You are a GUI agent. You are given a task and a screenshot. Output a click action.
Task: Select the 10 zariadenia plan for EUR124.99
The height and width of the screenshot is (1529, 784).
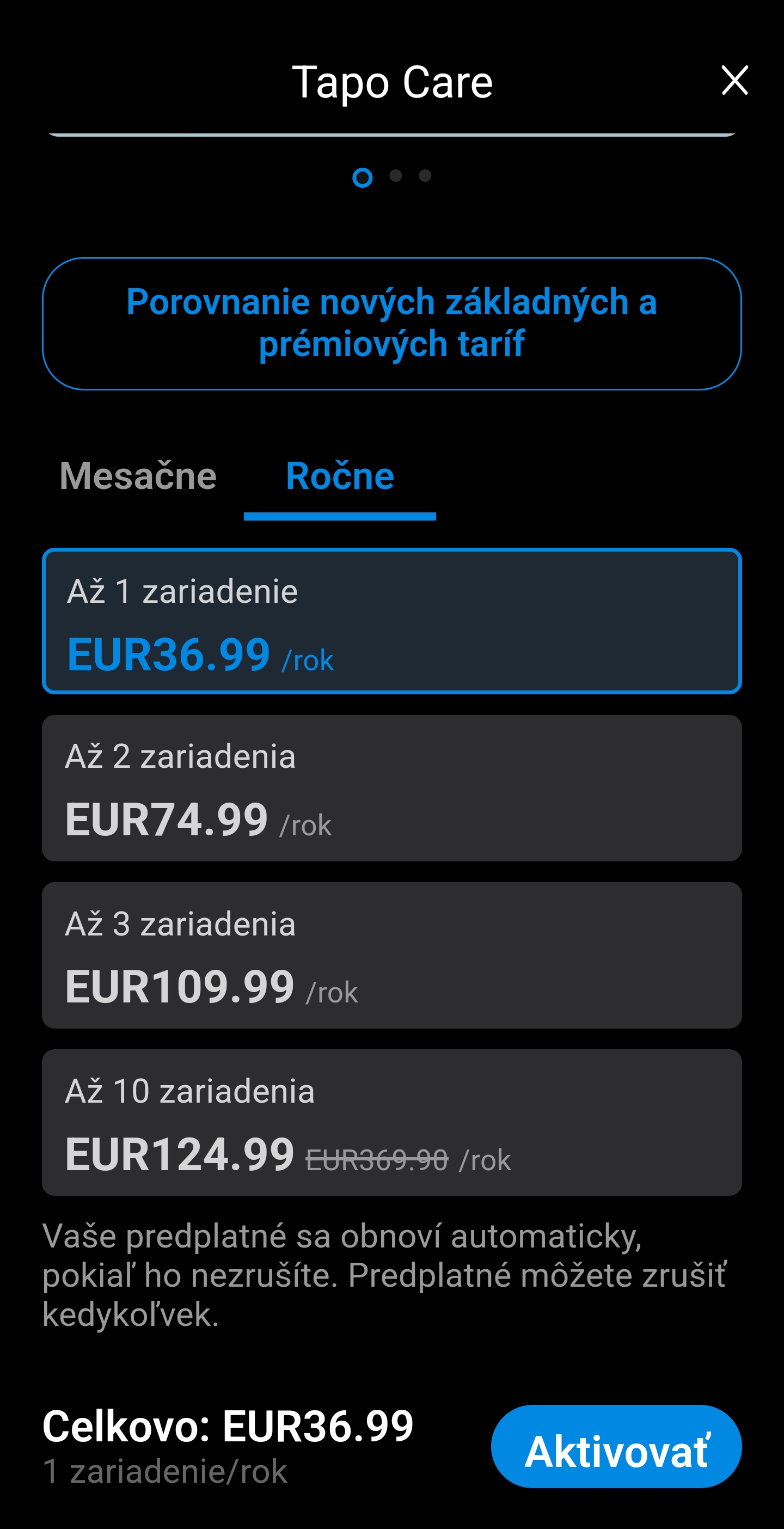point(391,1122)
